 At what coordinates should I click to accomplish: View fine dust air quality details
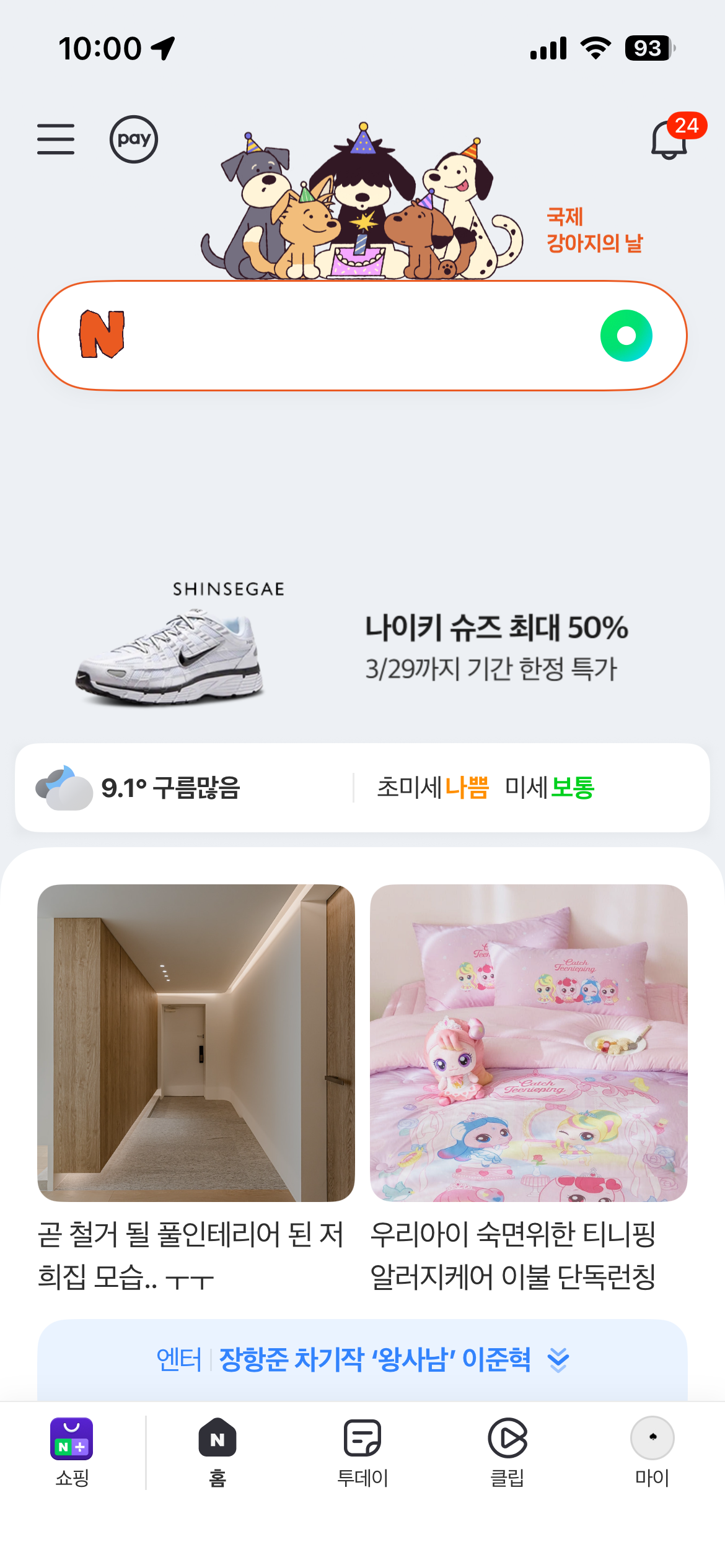[x=486, y=788]
